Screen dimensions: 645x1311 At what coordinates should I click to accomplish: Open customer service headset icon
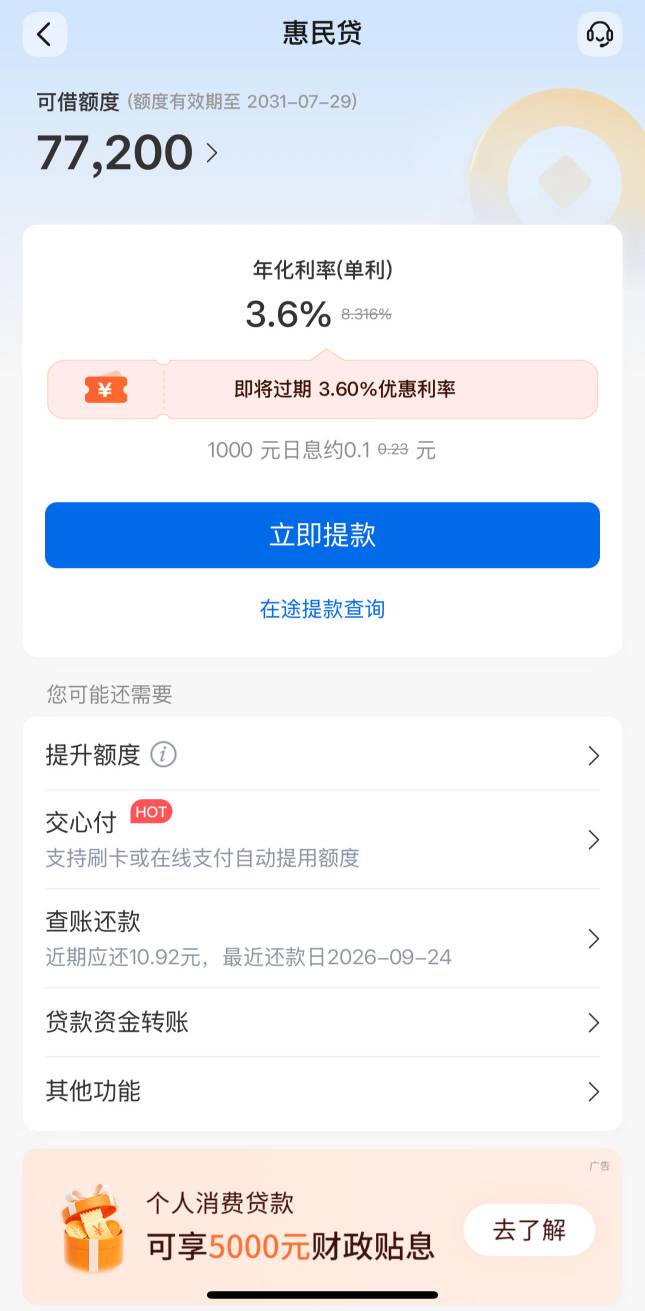599,34
